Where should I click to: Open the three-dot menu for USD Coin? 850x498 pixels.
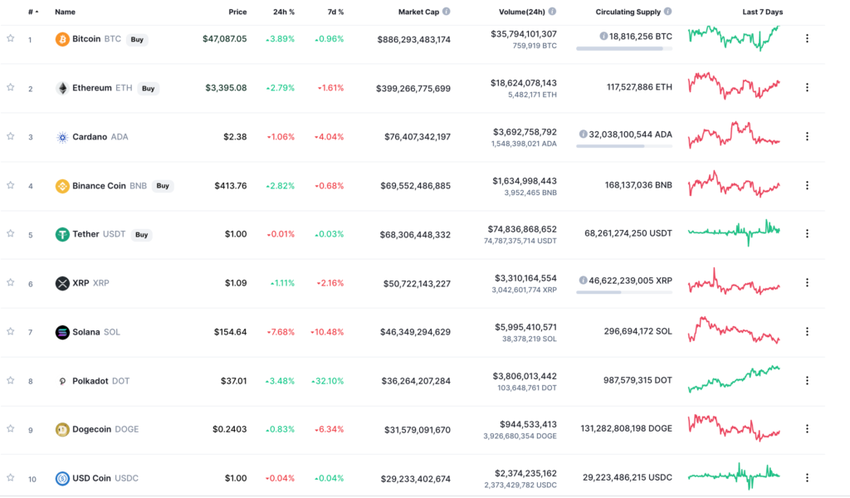coord(807,478)
